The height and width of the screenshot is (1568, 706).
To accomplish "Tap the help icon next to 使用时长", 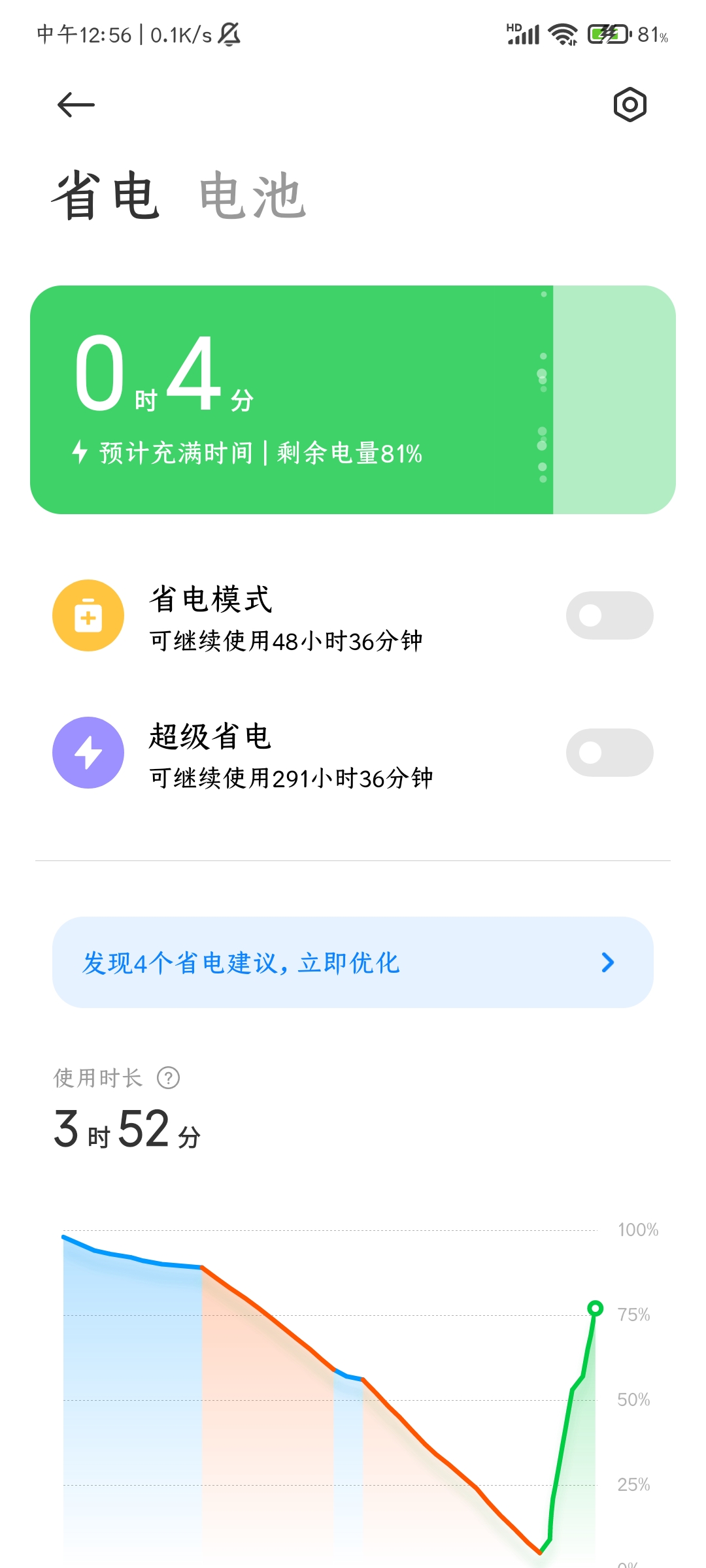I will point(169,1078).
